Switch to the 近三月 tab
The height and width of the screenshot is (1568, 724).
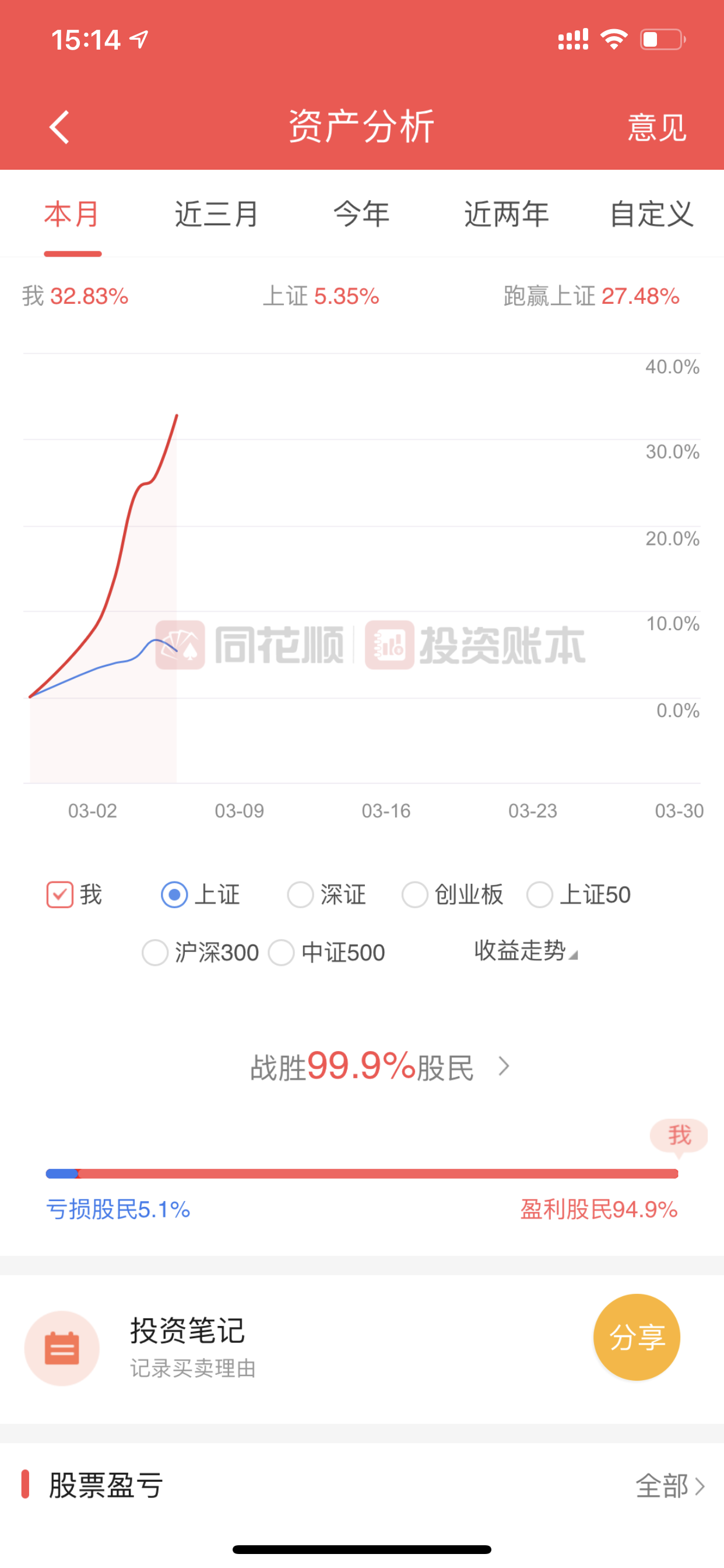click(x=217, y=215)
